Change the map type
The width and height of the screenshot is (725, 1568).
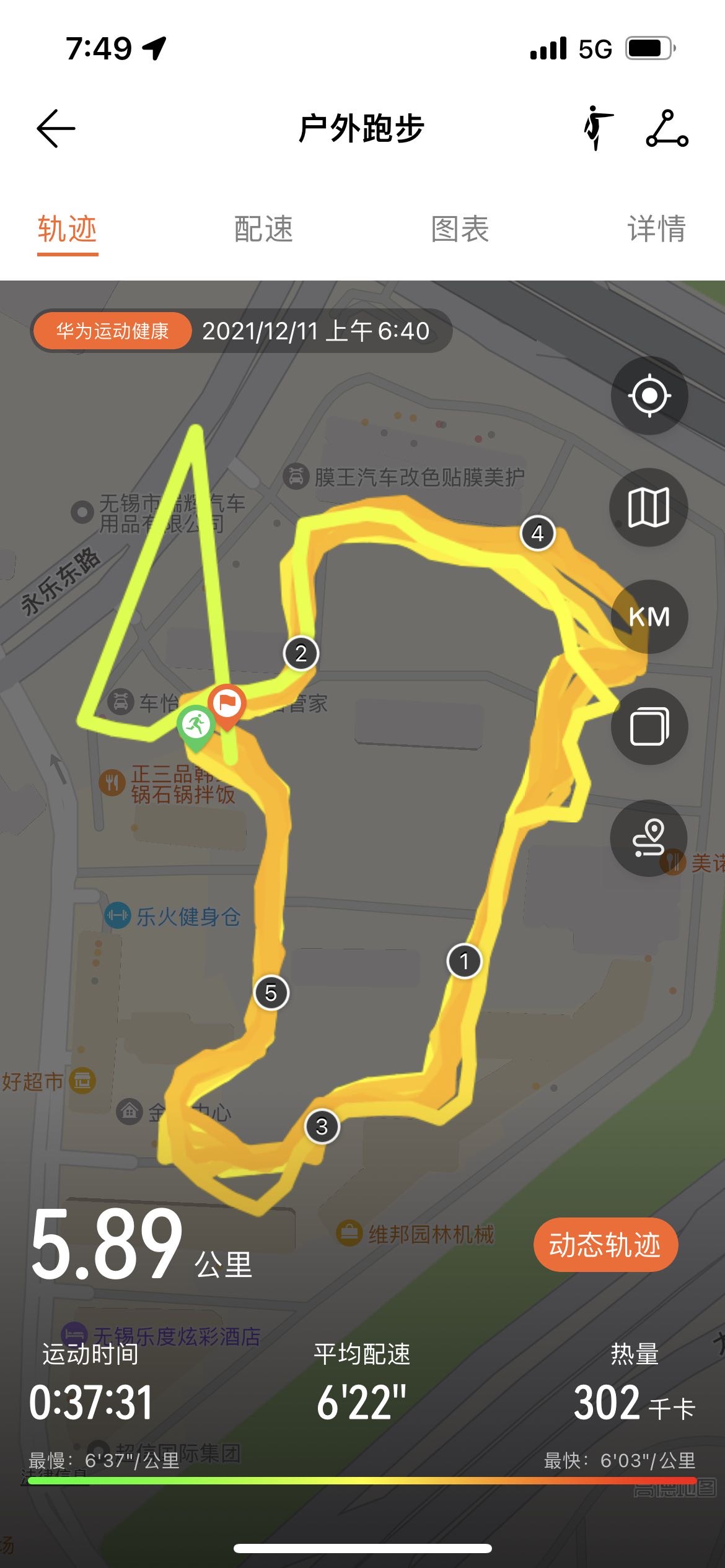pyautogui.click(x=649, y=507)
